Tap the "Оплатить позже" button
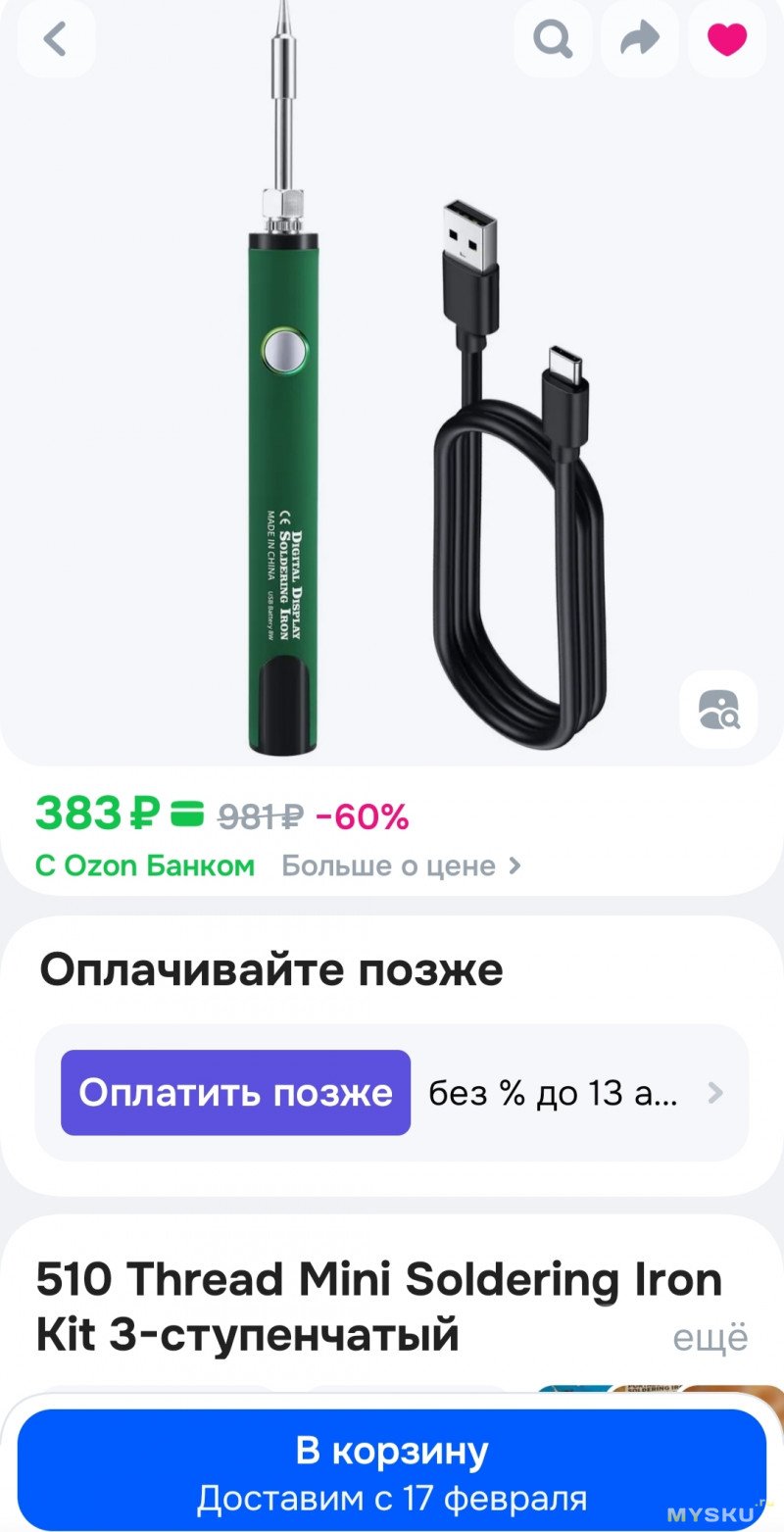The width and height of the screenshot is (784, 1532). click(x=235, y=1092)
